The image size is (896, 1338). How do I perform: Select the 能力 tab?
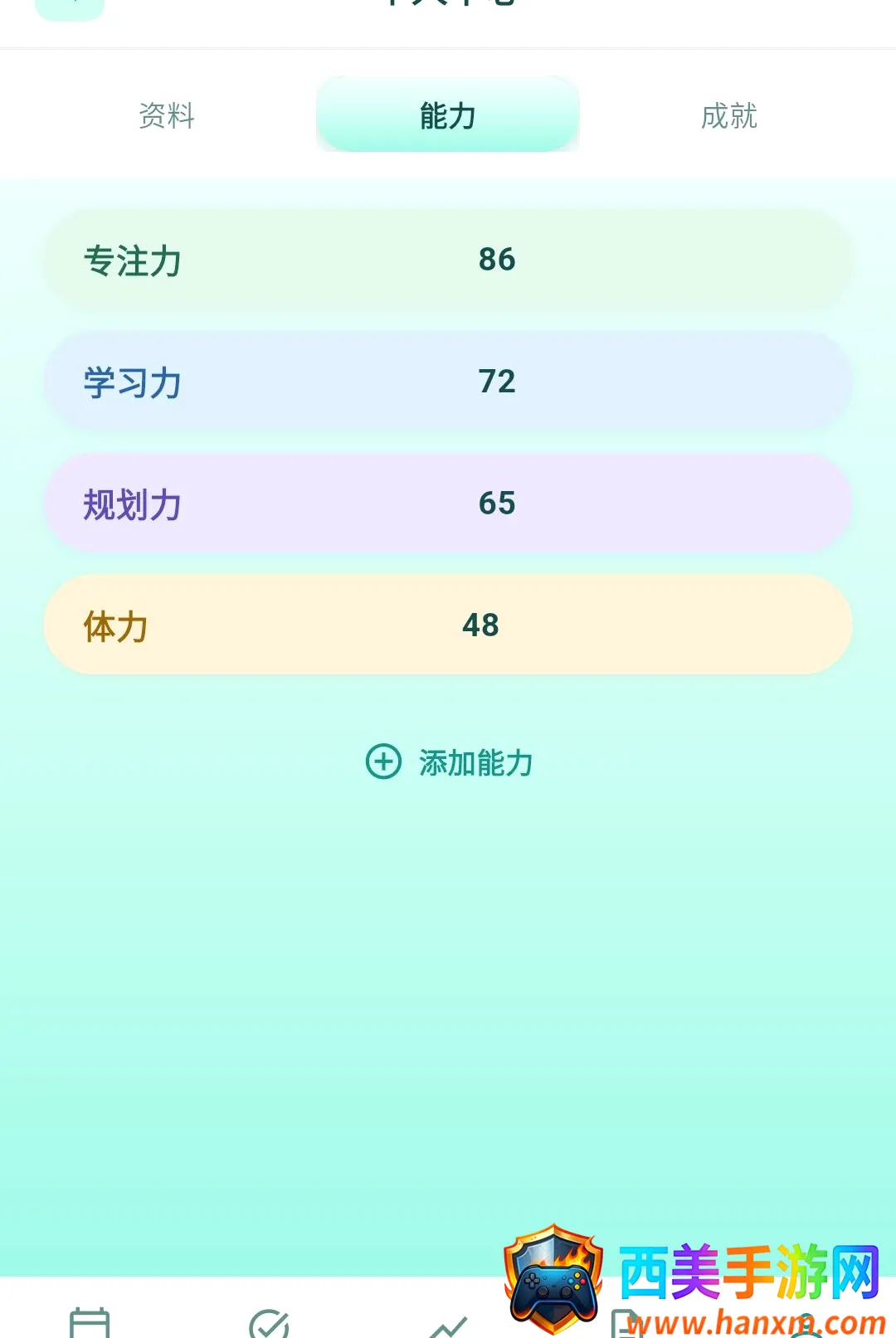pyautogui.click(x=448, y=114)
